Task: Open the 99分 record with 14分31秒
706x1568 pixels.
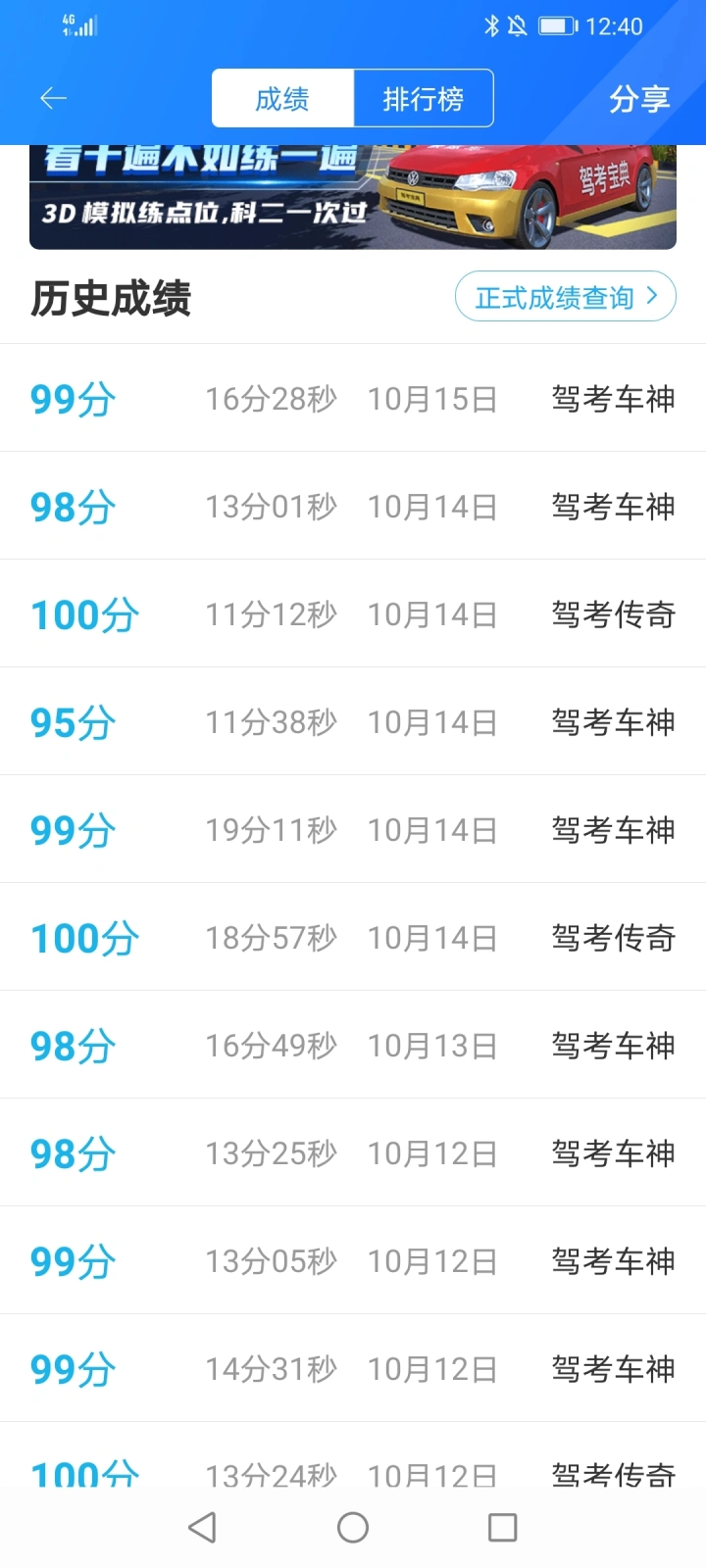Action: click(x=353, y=1368)
